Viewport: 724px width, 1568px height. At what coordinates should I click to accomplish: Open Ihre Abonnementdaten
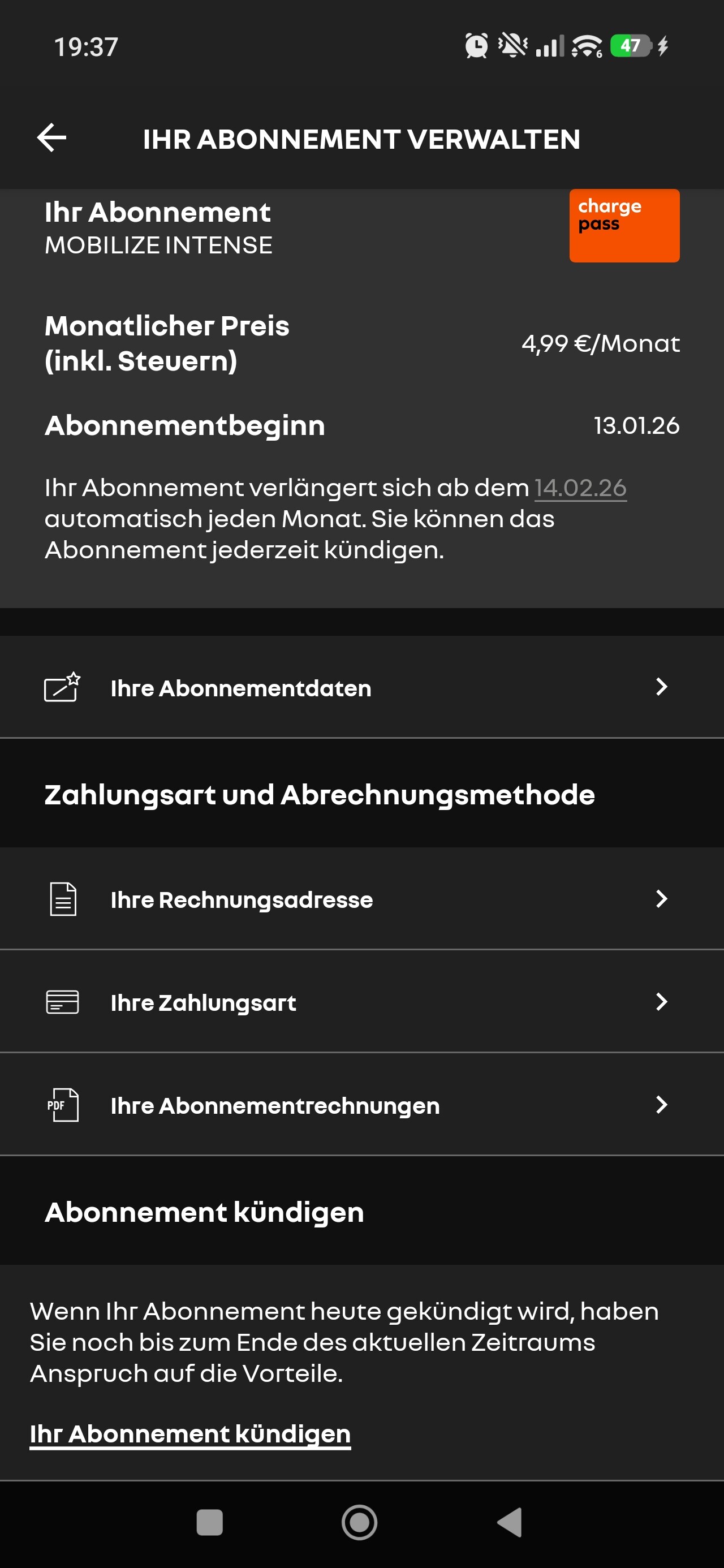click(x=361, y=687)
